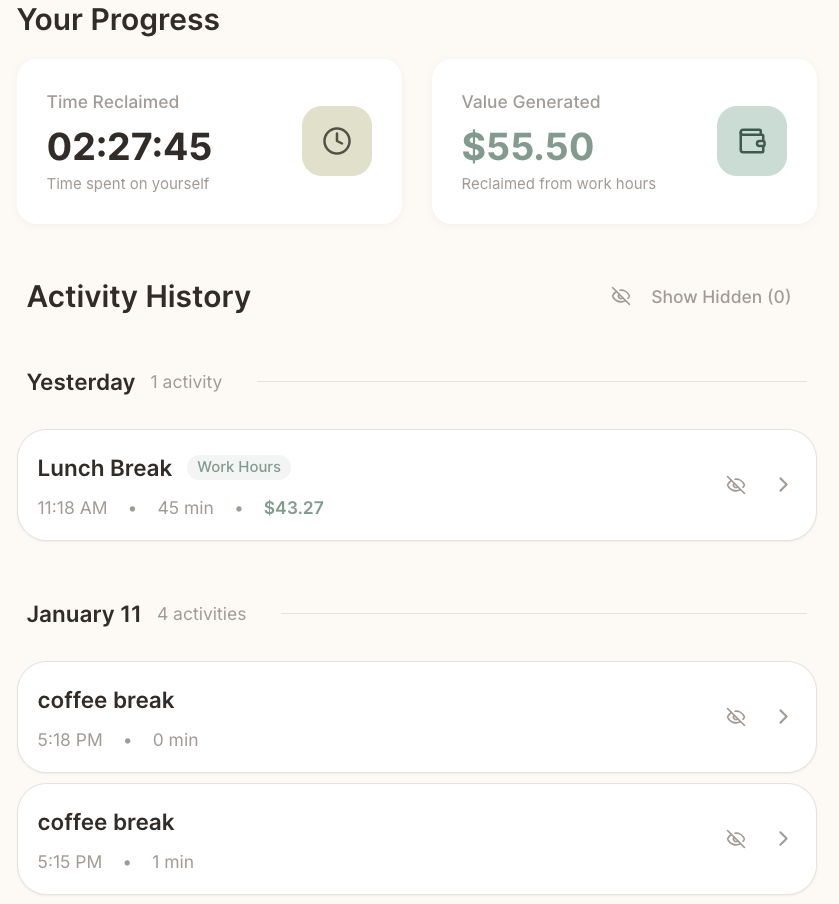Image resolution: width=839 pixels, height=904 pixels.
Task: Open details of the 5:18 PM coffee break
Action: click(783, 717)
